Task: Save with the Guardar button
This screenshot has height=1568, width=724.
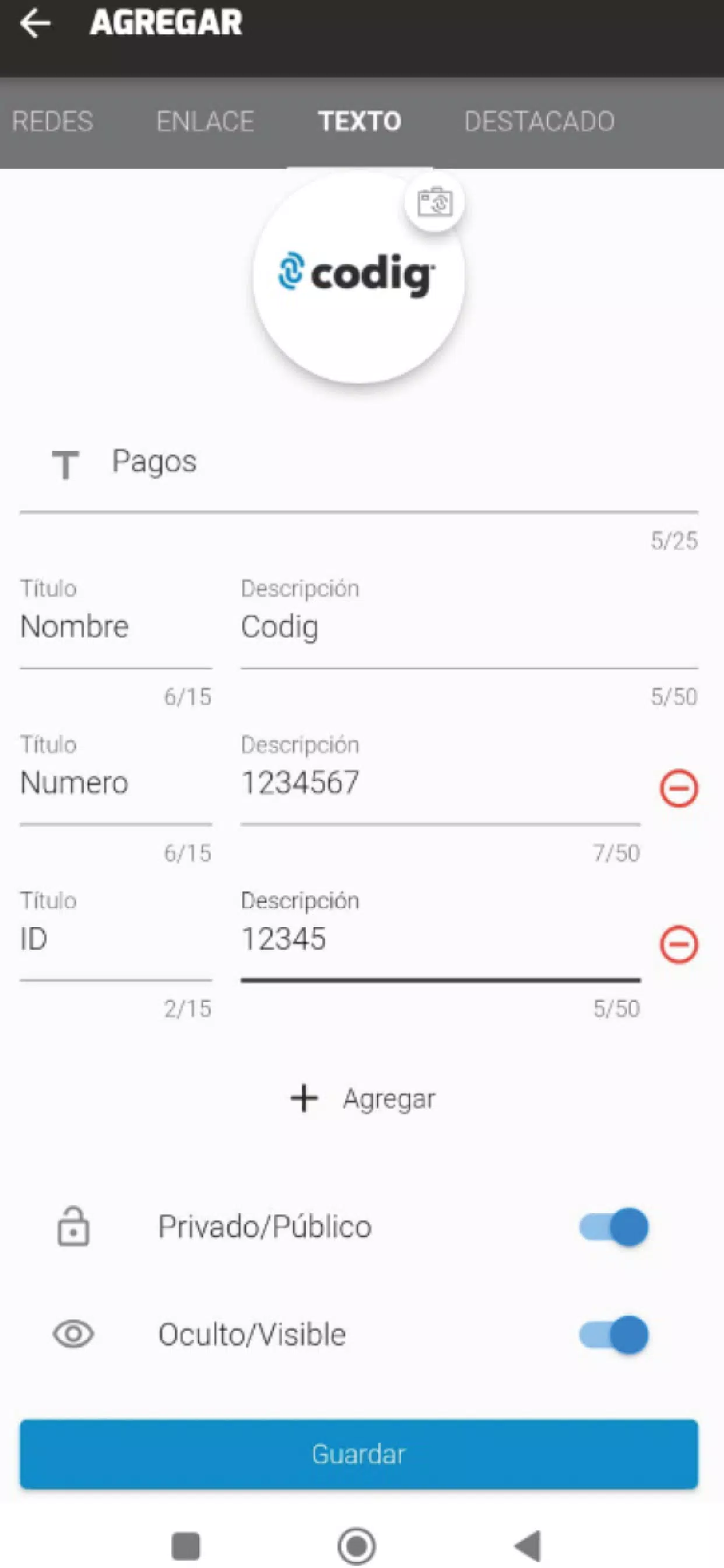Action: 359,1454
